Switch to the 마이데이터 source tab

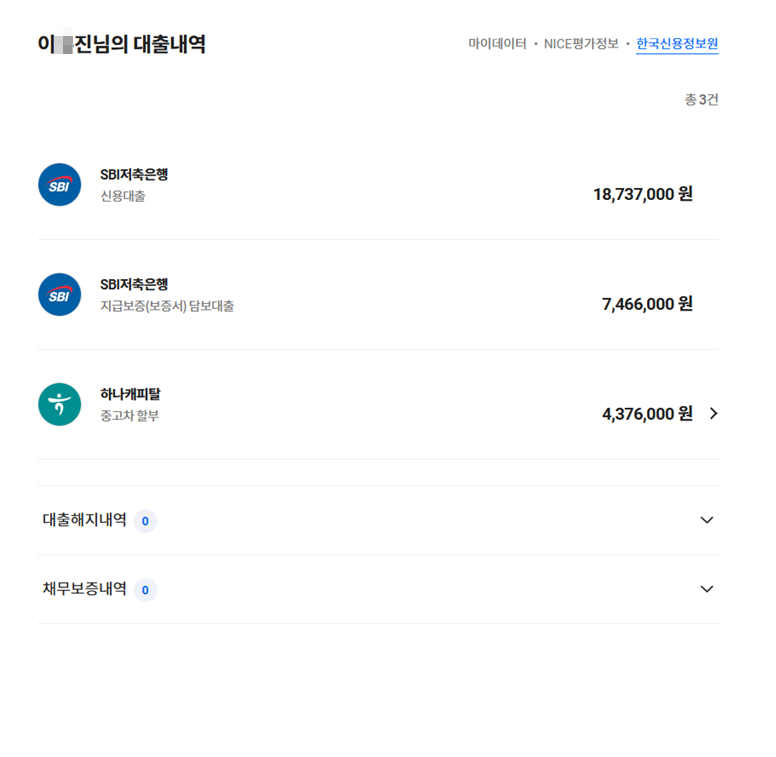pyautogui.click(x=497, y=44)
